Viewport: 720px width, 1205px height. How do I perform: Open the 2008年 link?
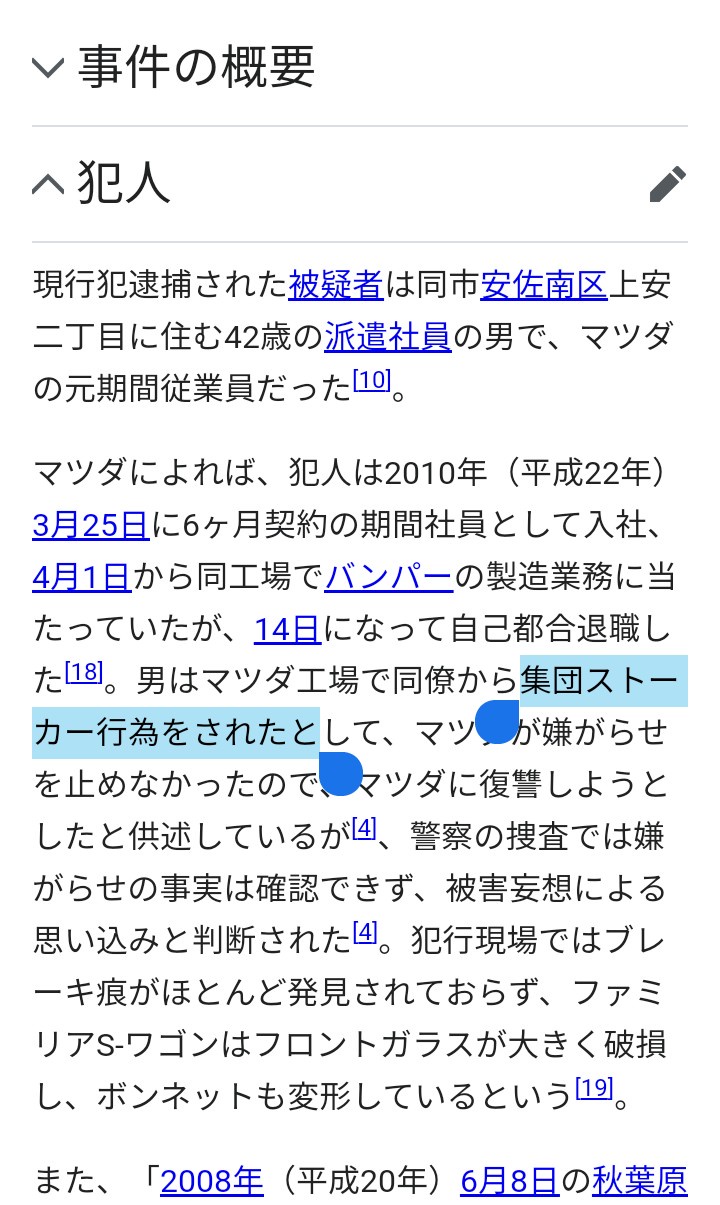tap(212, 1182)
